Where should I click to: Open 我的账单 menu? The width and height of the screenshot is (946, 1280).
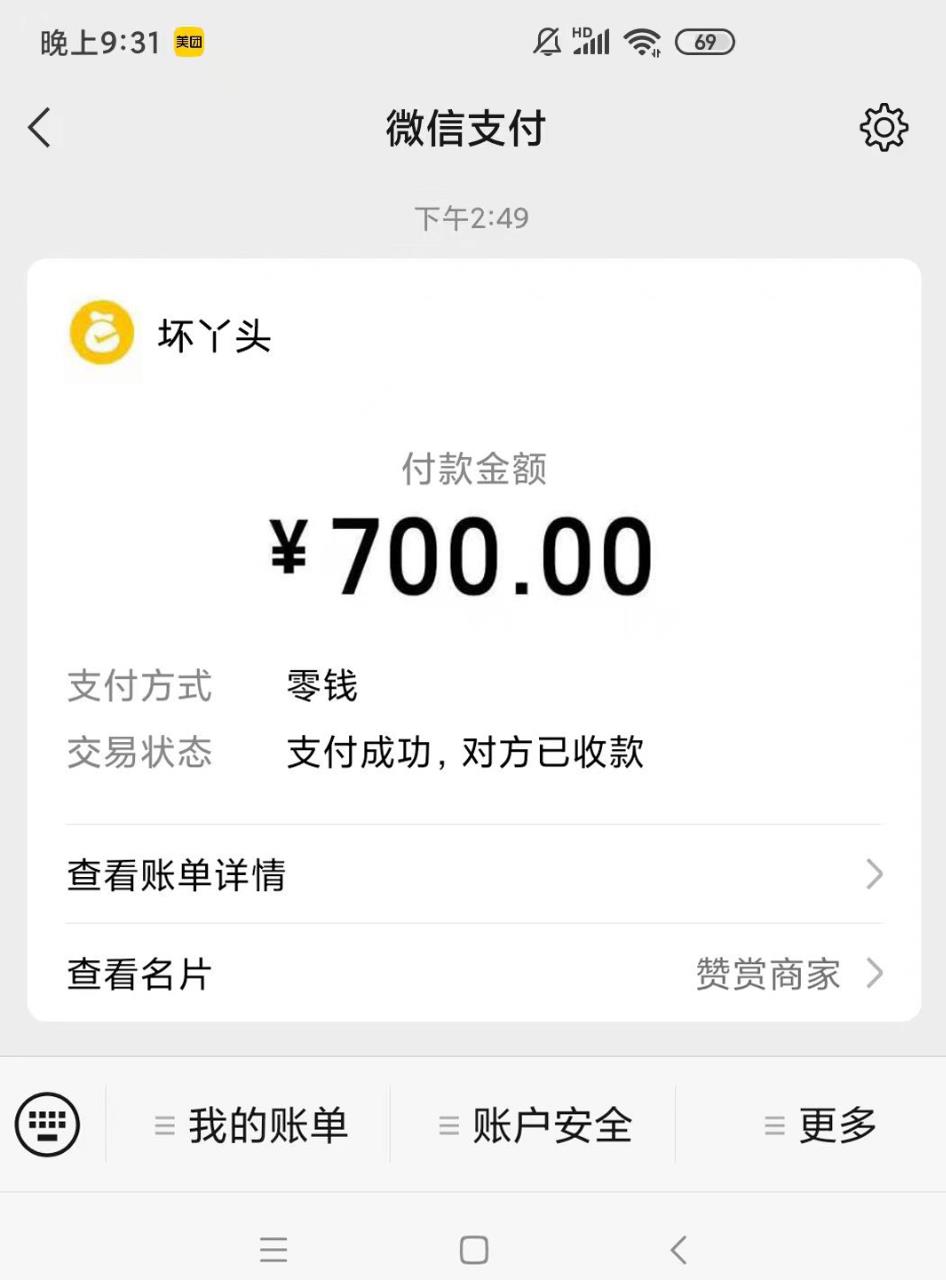pos(250,1125)
